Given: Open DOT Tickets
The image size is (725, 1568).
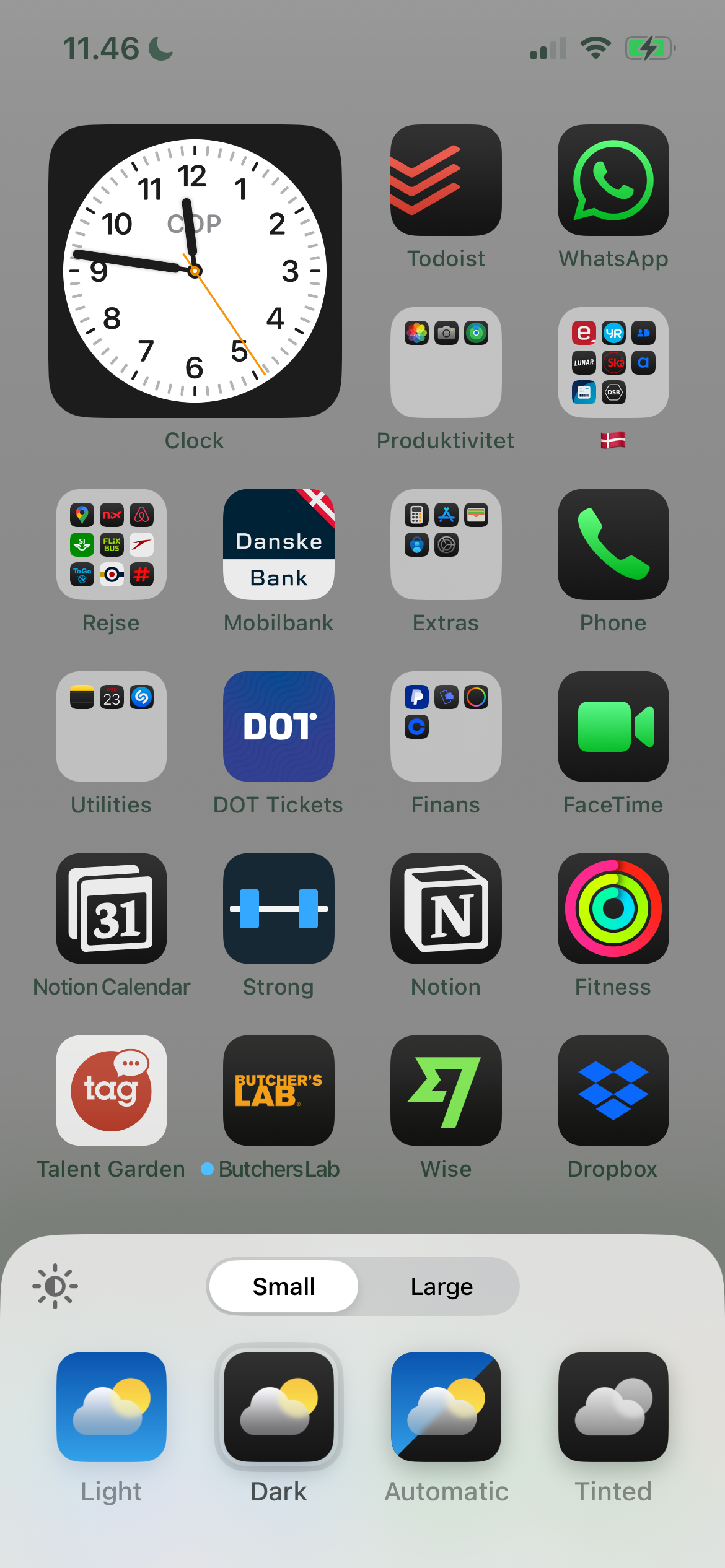Looking at the screenshot, I should coord(278,726).
